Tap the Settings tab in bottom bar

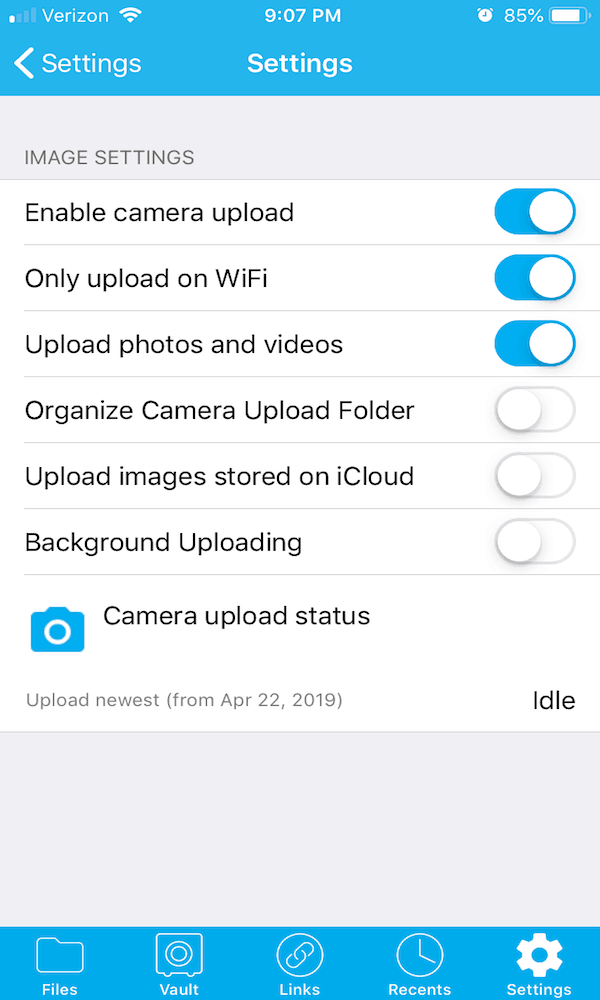(x=539, y=964)
